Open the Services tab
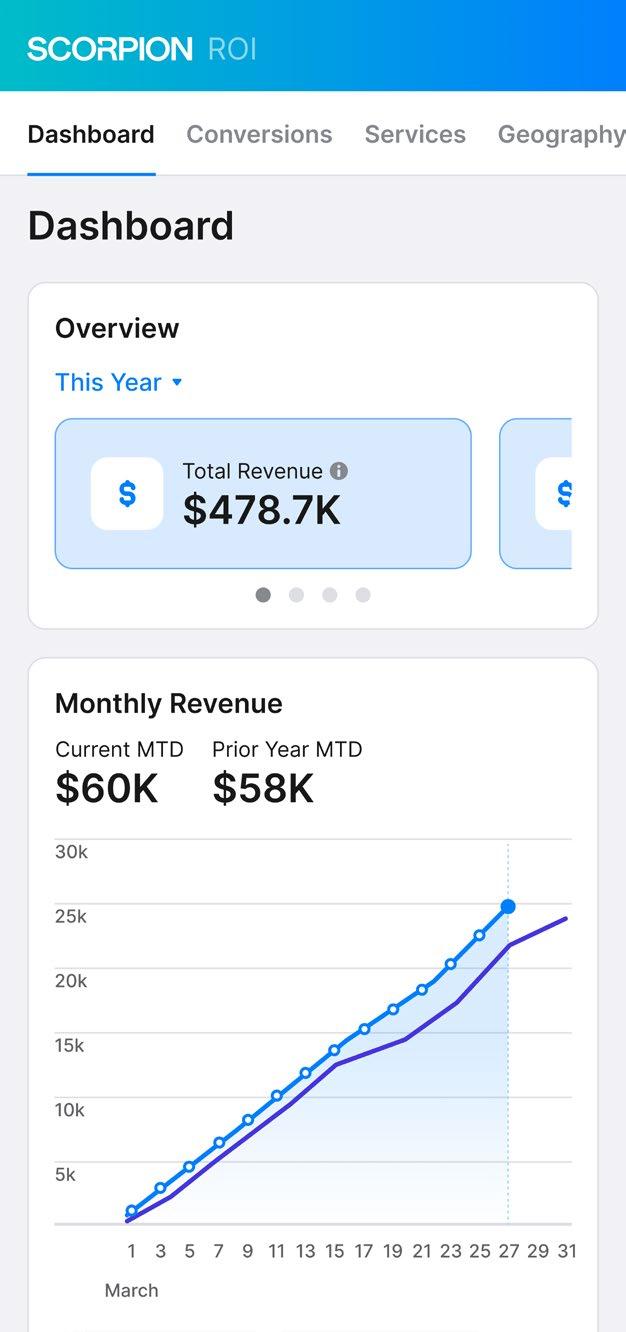This screenshot has width=626, height=1332. coord(415,134)
